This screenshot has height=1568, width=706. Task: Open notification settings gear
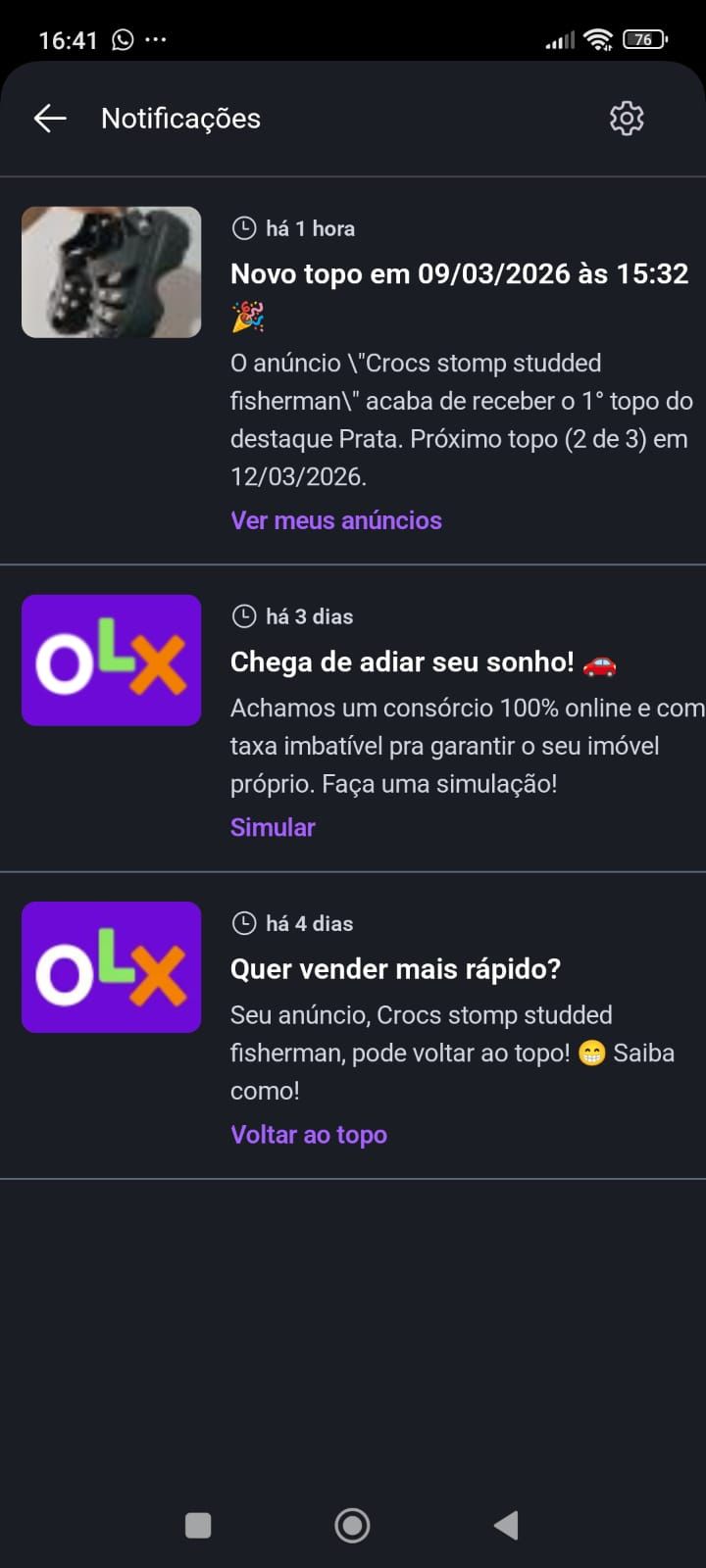point(627,119)
